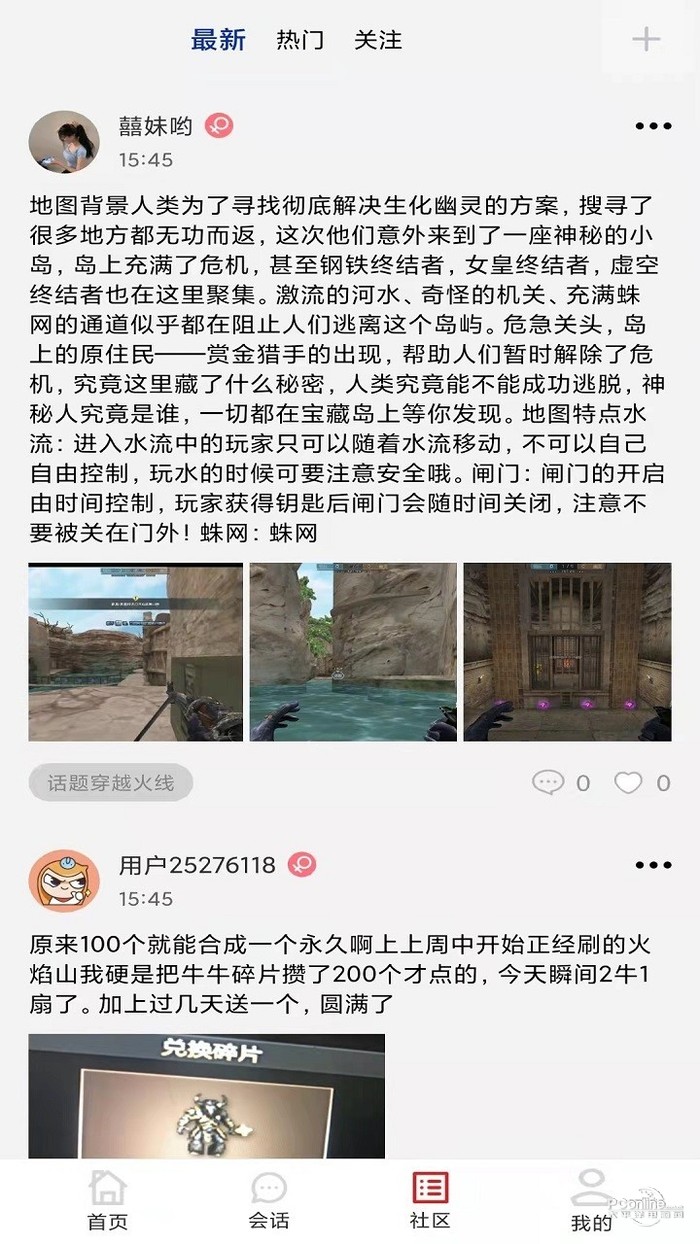Switch to the 最新 tab

click(x=218, y=40)
